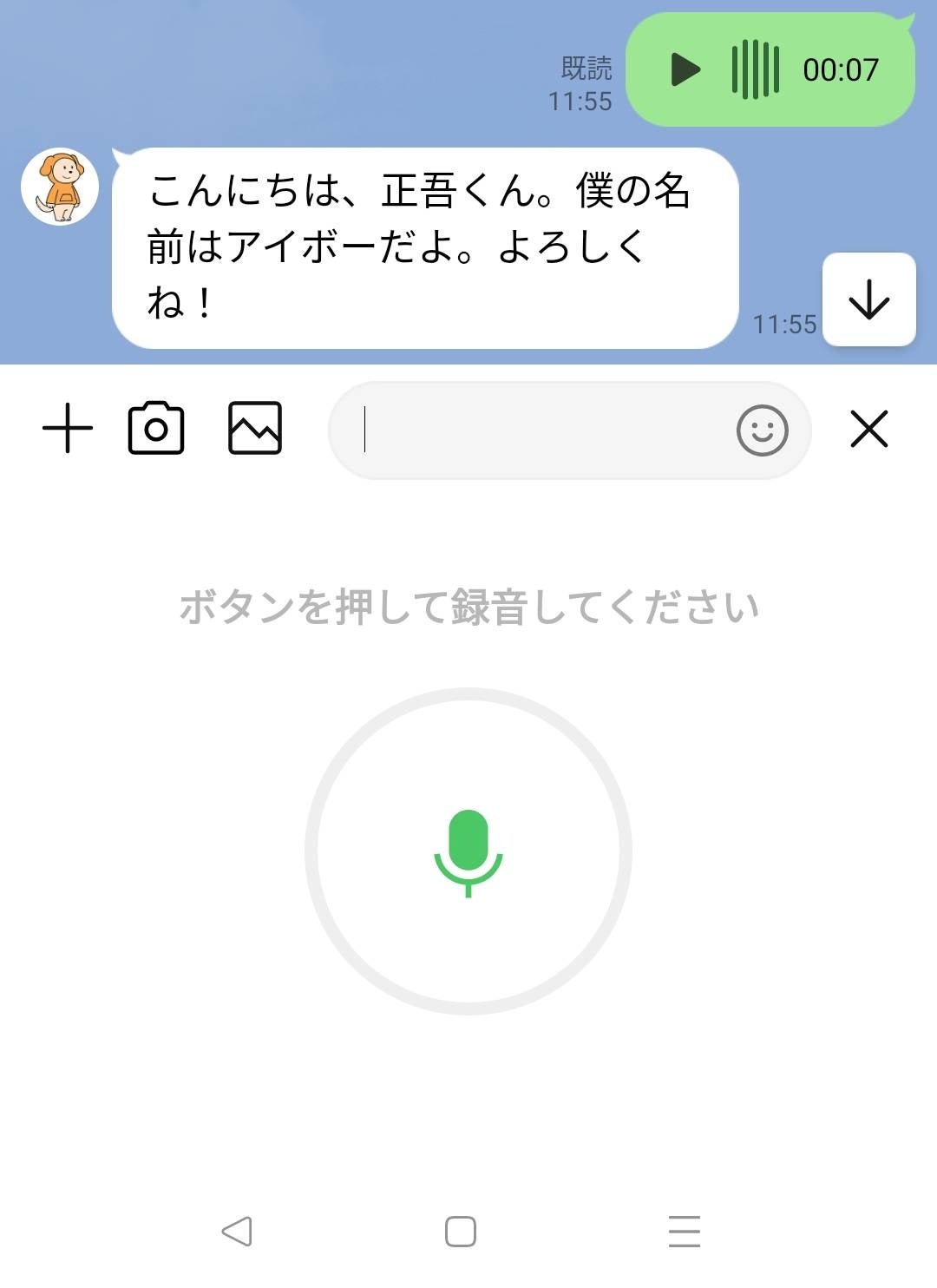Close the voice recording panel

pos(868,429)
